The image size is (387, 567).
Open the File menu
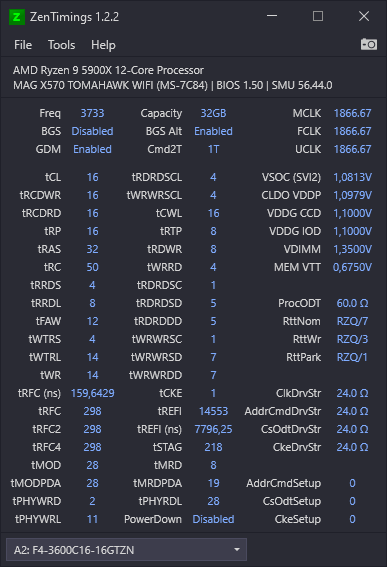click(x=23, y=45)
